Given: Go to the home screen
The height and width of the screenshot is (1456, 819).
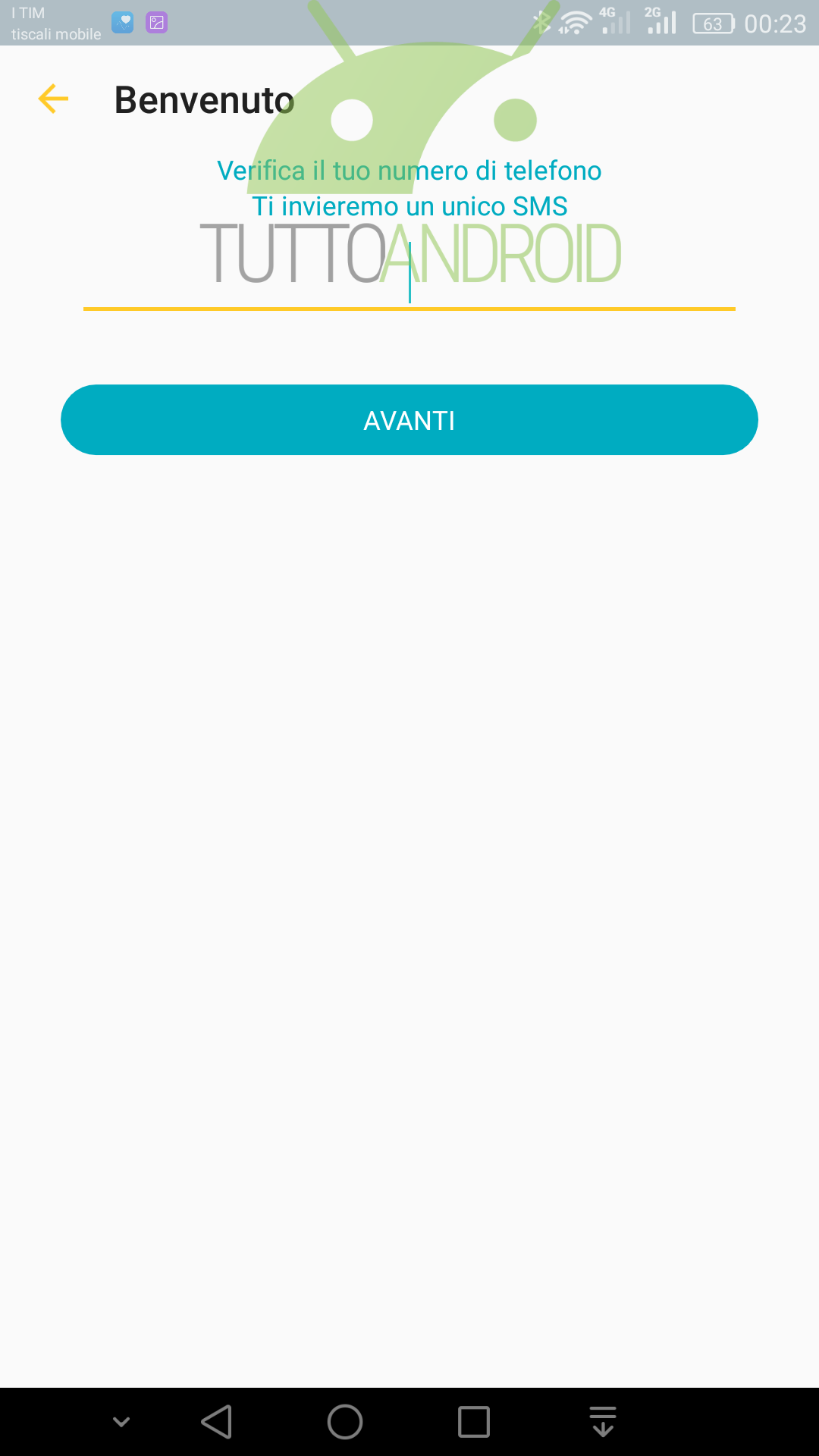Looking at the screenshot, I should coord(345,1422).
